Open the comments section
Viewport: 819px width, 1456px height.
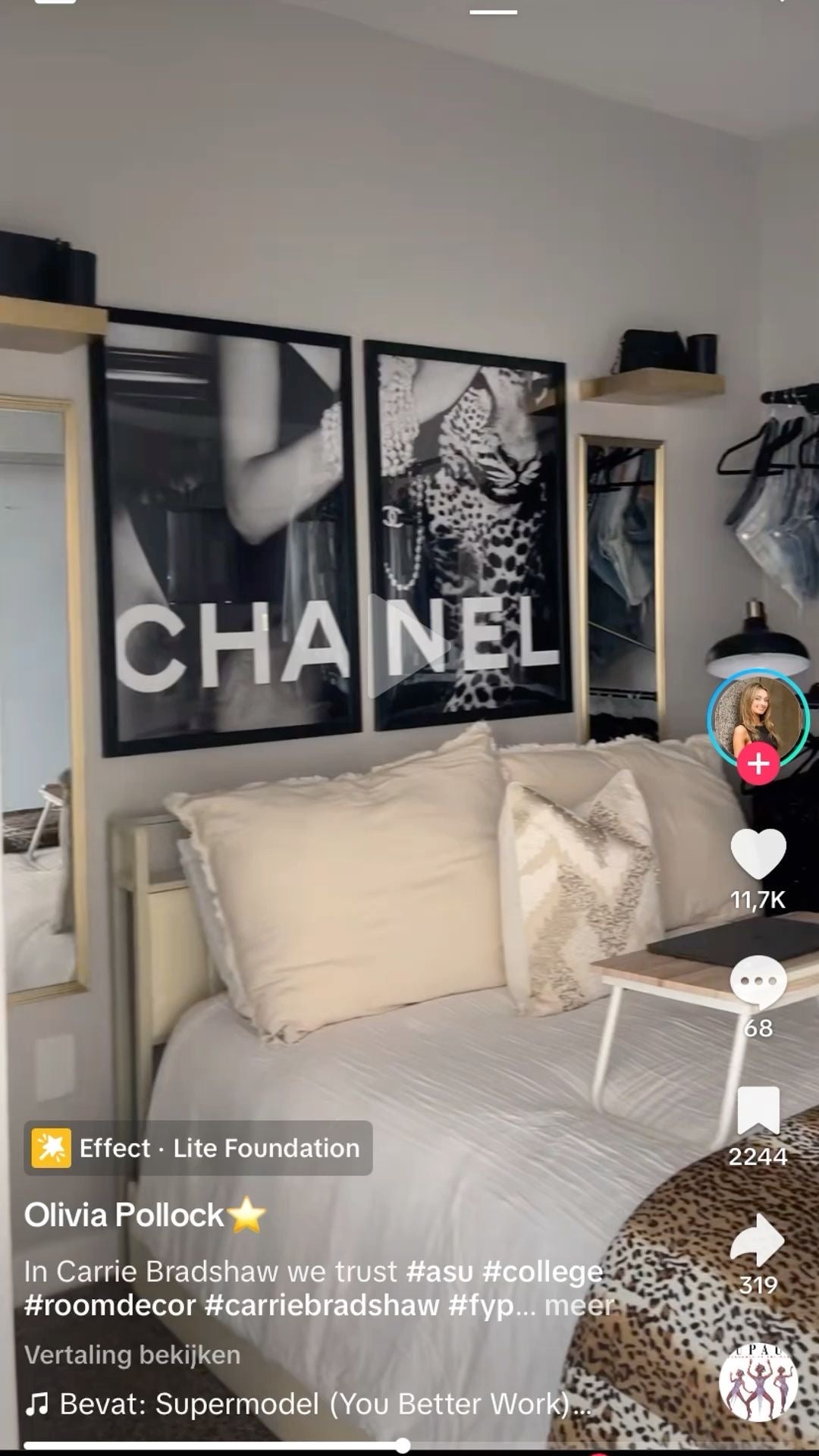click(x=758, y=982)
